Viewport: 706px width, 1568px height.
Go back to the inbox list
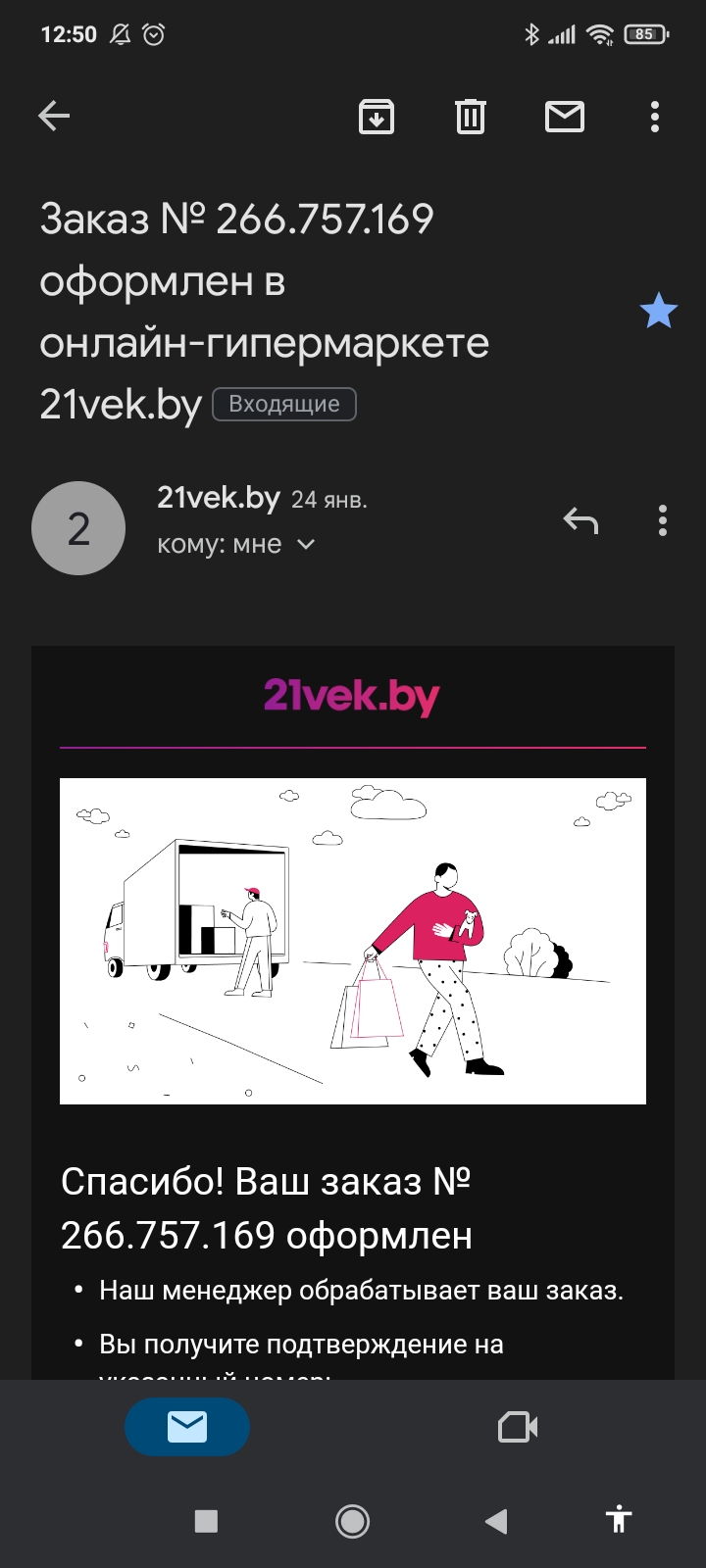pos(54,117)
